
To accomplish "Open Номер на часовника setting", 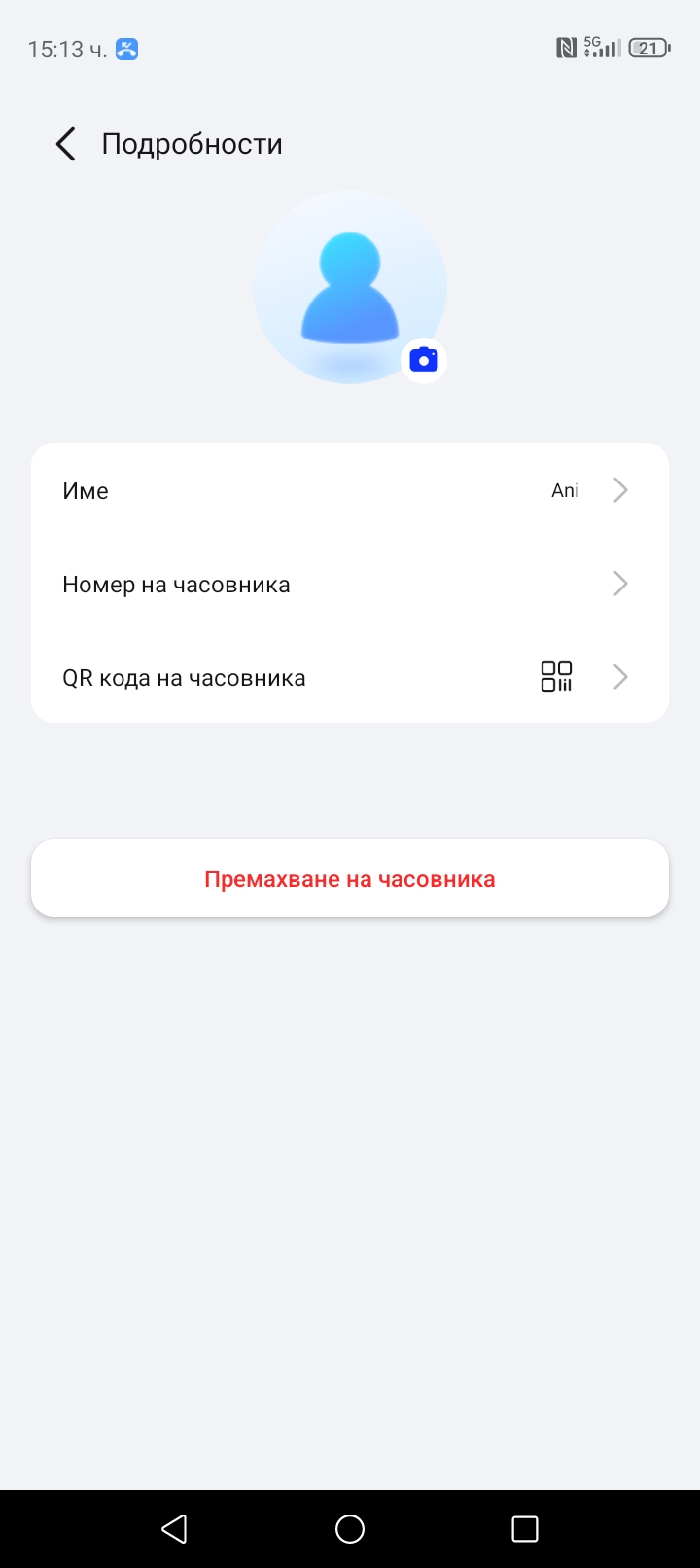I will pyautogui.click(x=350, y=584).
